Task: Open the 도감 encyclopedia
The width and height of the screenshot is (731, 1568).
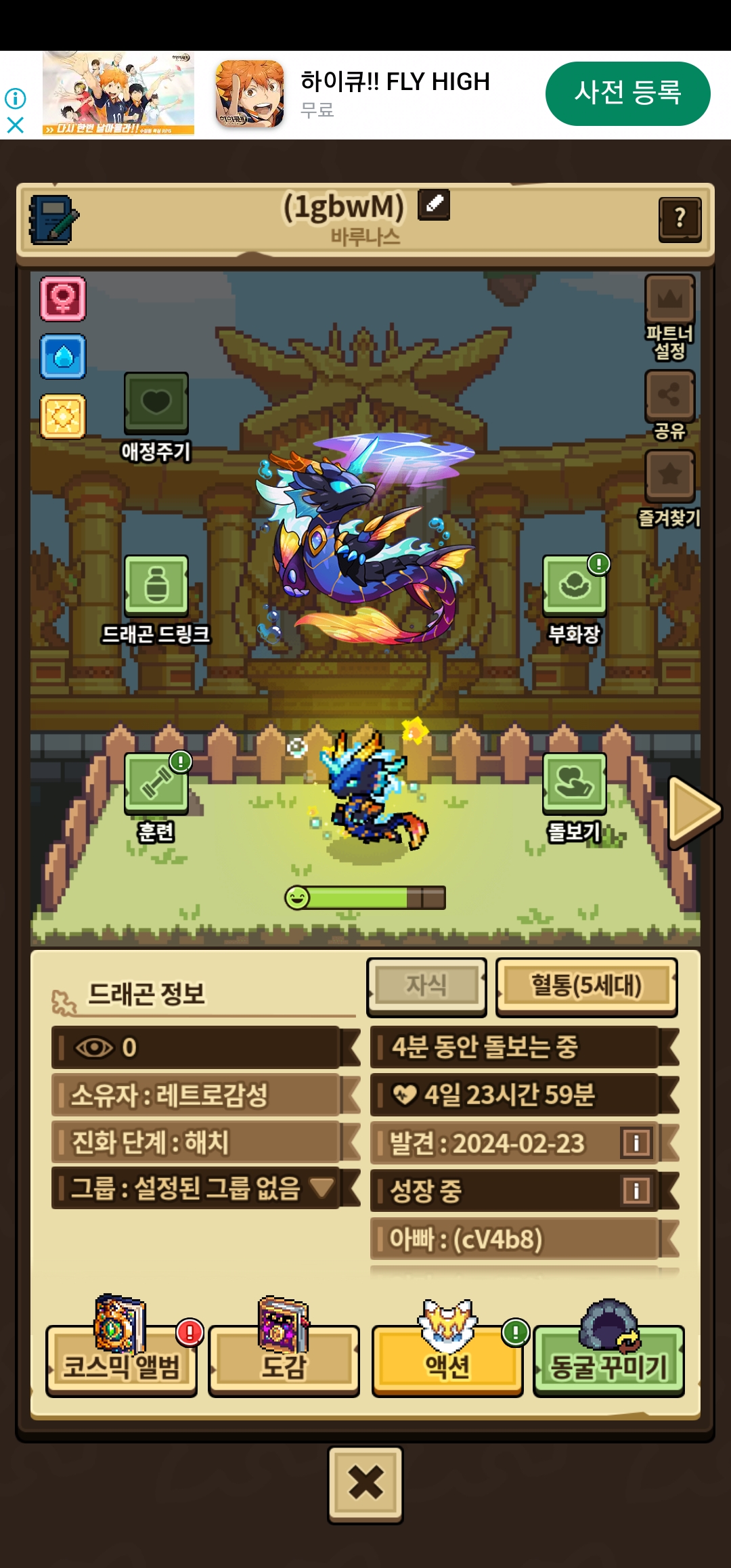Action: tap(284, 1361)
